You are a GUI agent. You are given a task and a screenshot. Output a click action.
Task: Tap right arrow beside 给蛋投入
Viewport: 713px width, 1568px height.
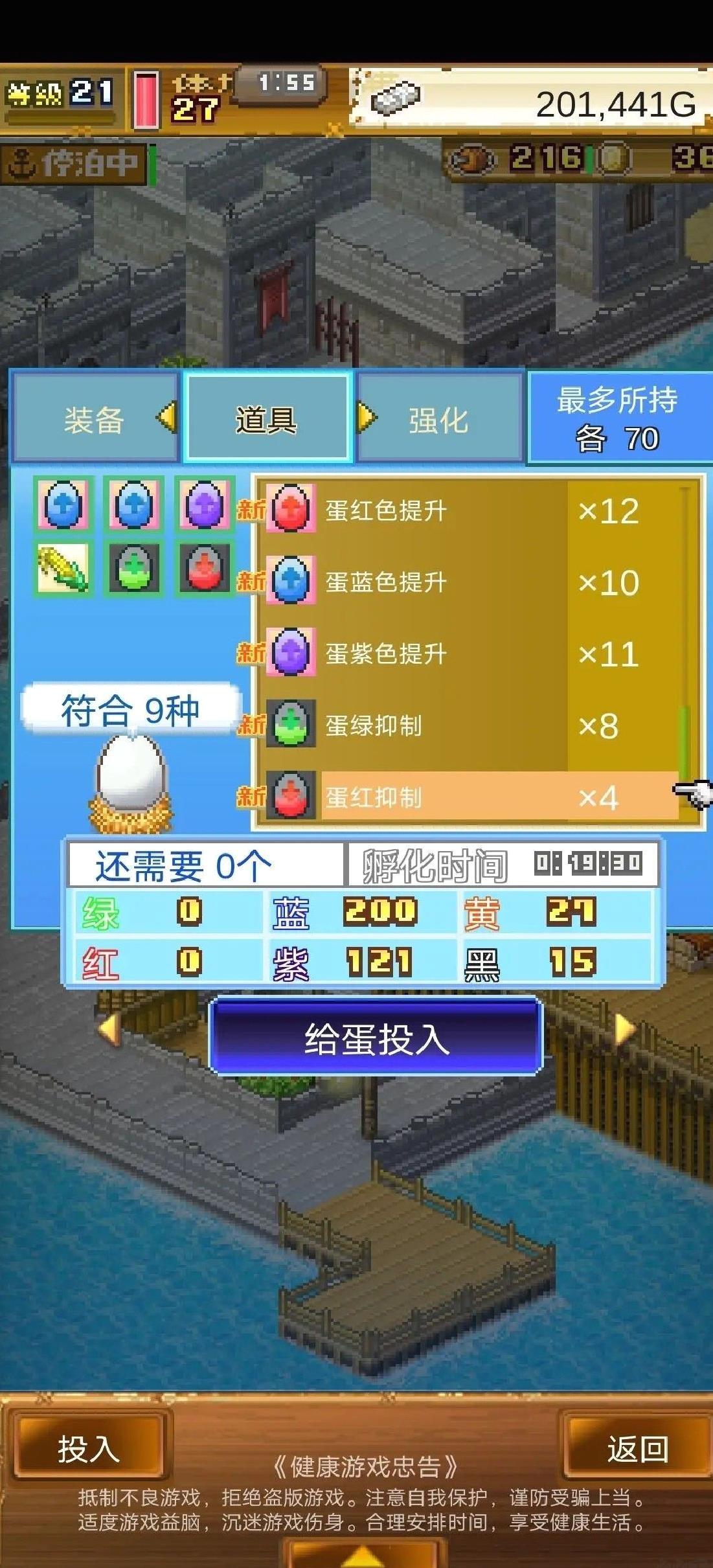(624, 1029)
